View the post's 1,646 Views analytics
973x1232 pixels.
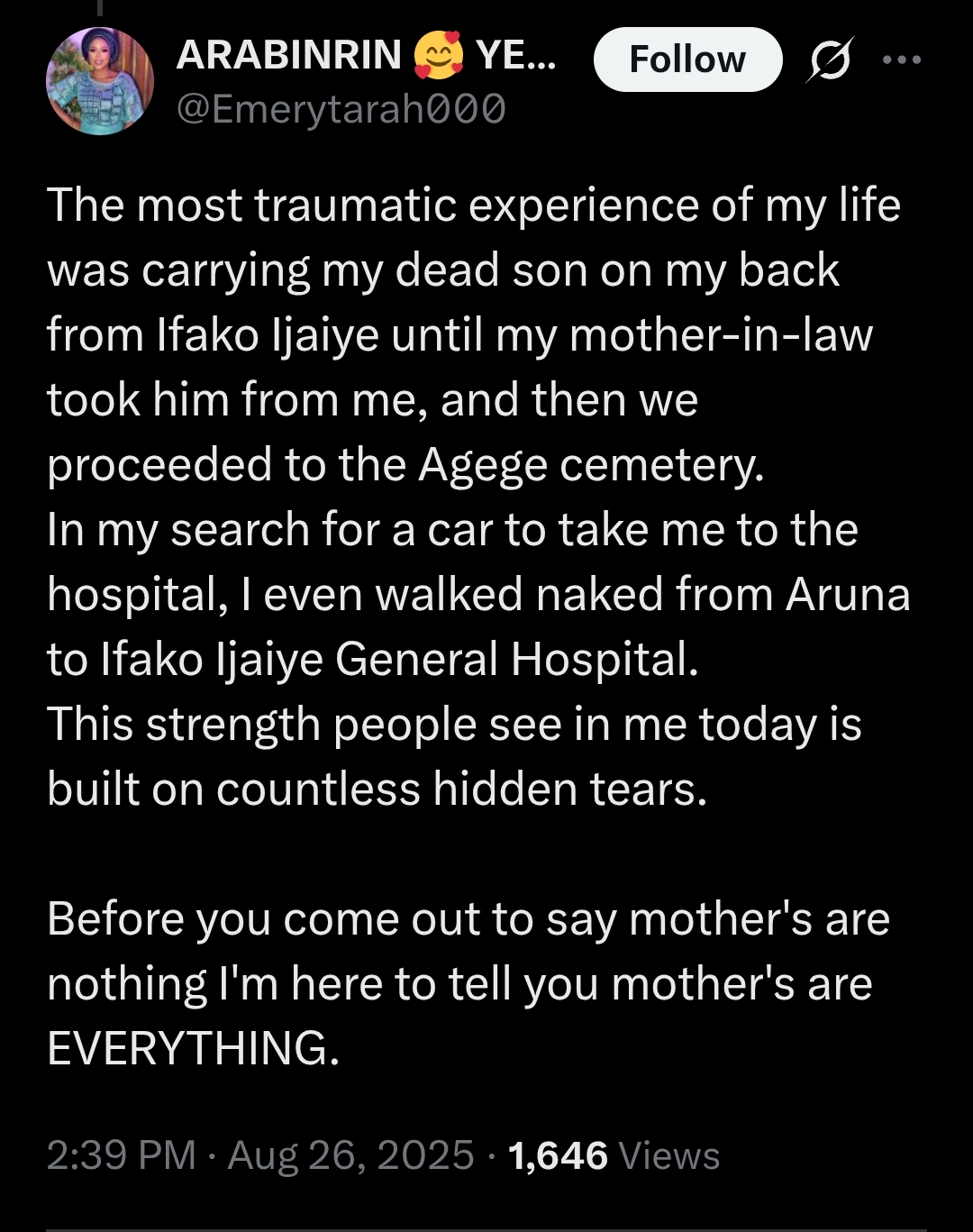pos(614,1155)
